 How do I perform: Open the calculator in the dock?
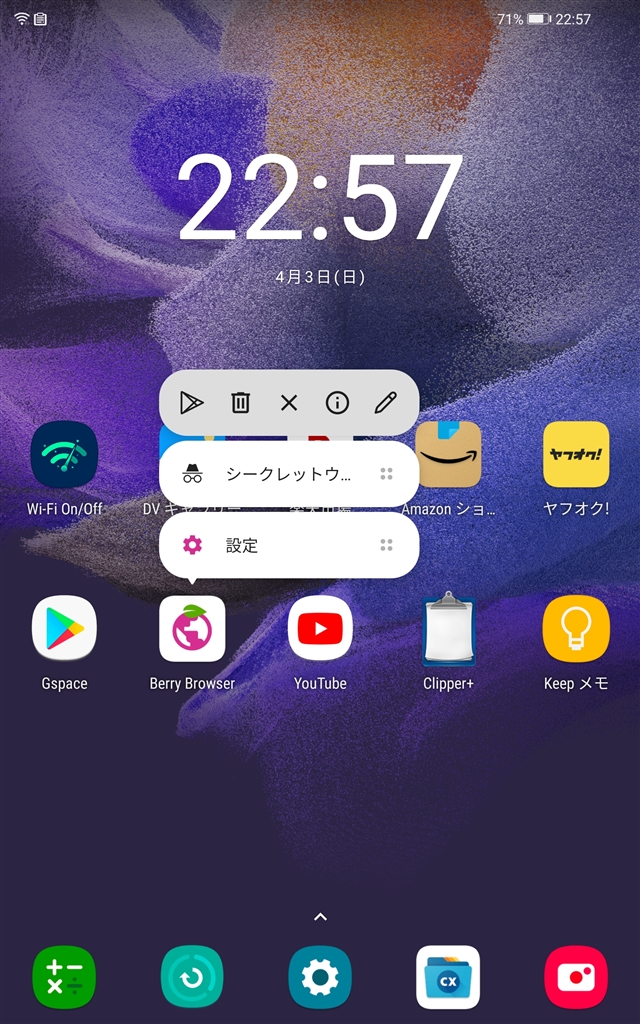(x=64, y=977)
